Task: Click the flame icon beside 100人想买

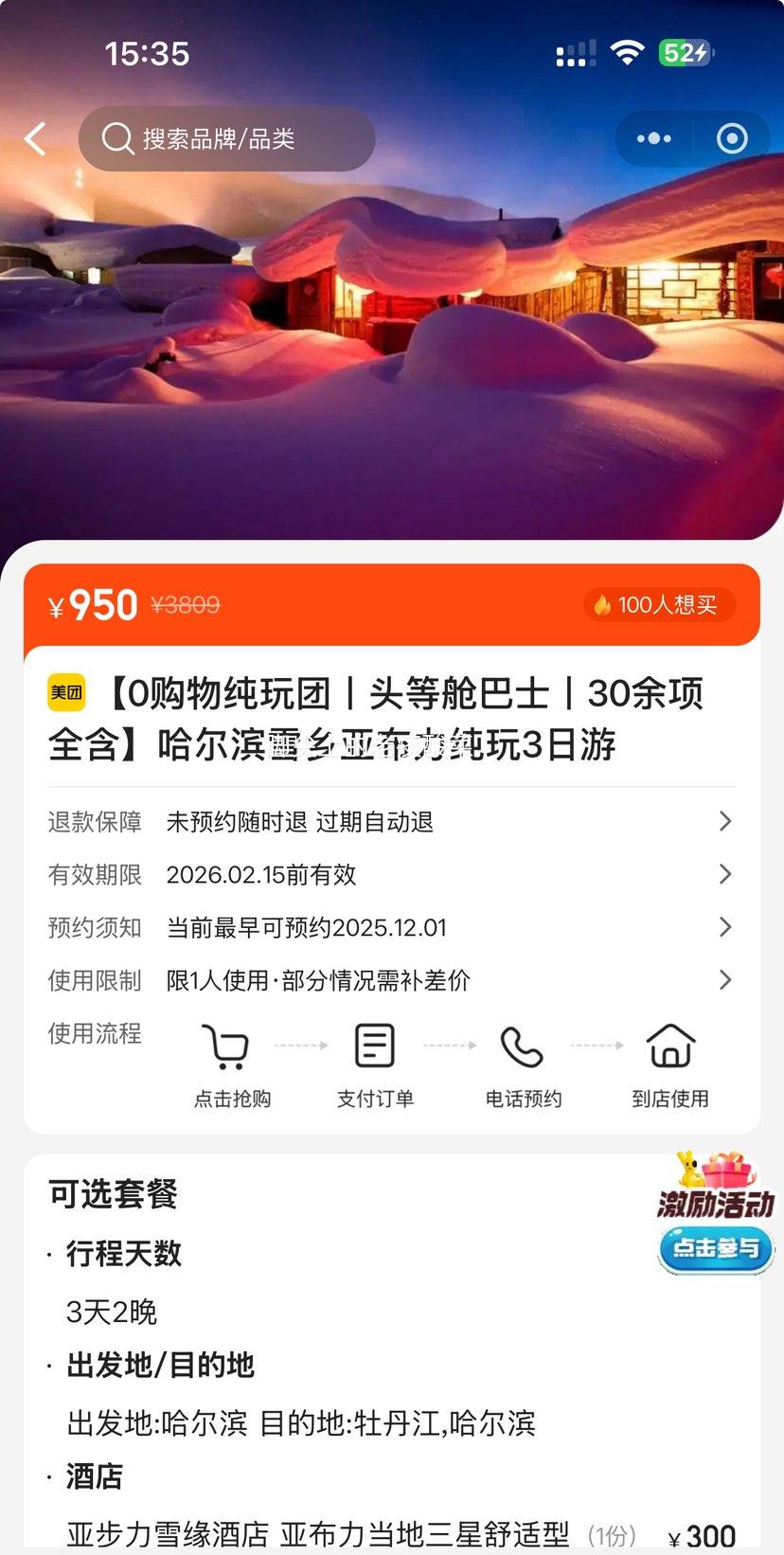Action: pyautogui.click(x=604, y=605)
